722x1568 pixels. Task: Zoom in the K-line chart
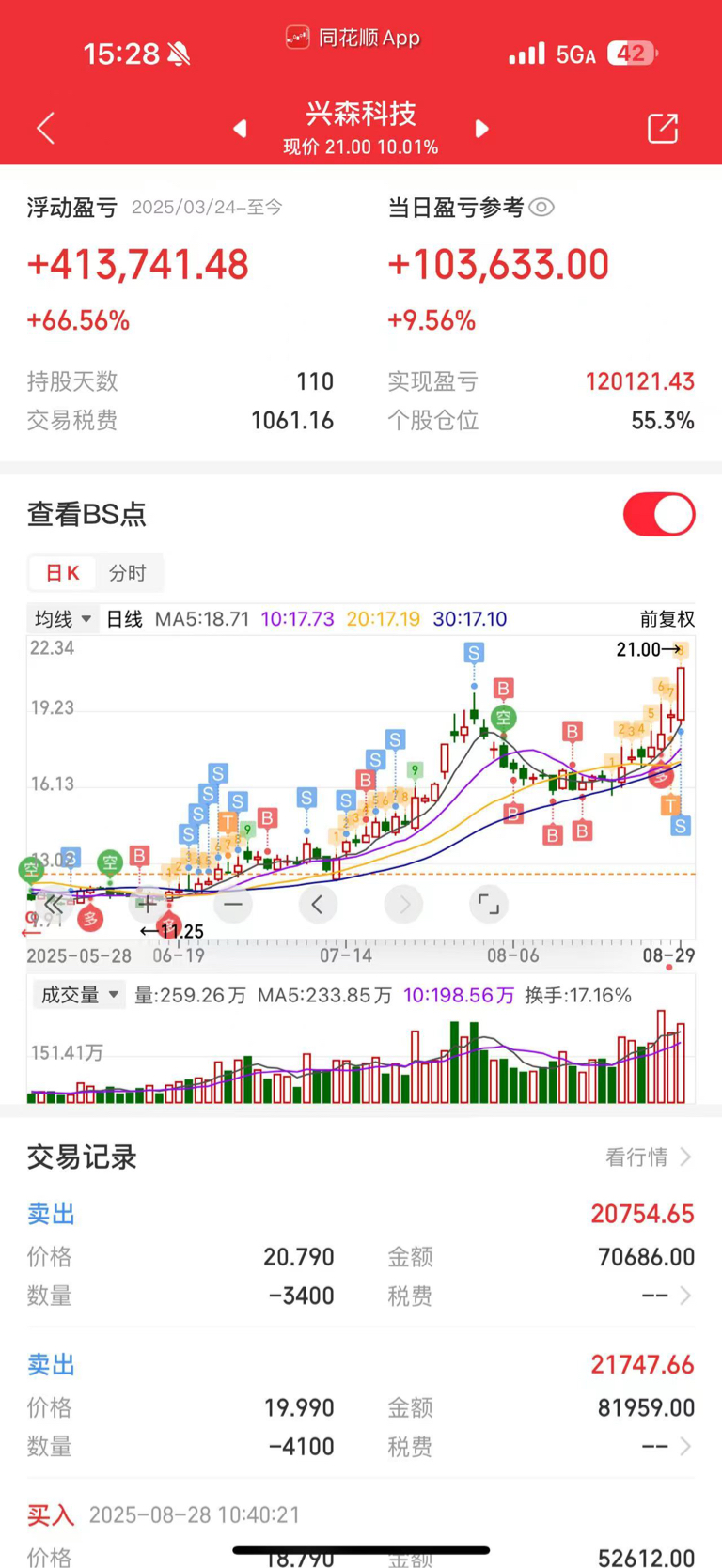(149, 905)
